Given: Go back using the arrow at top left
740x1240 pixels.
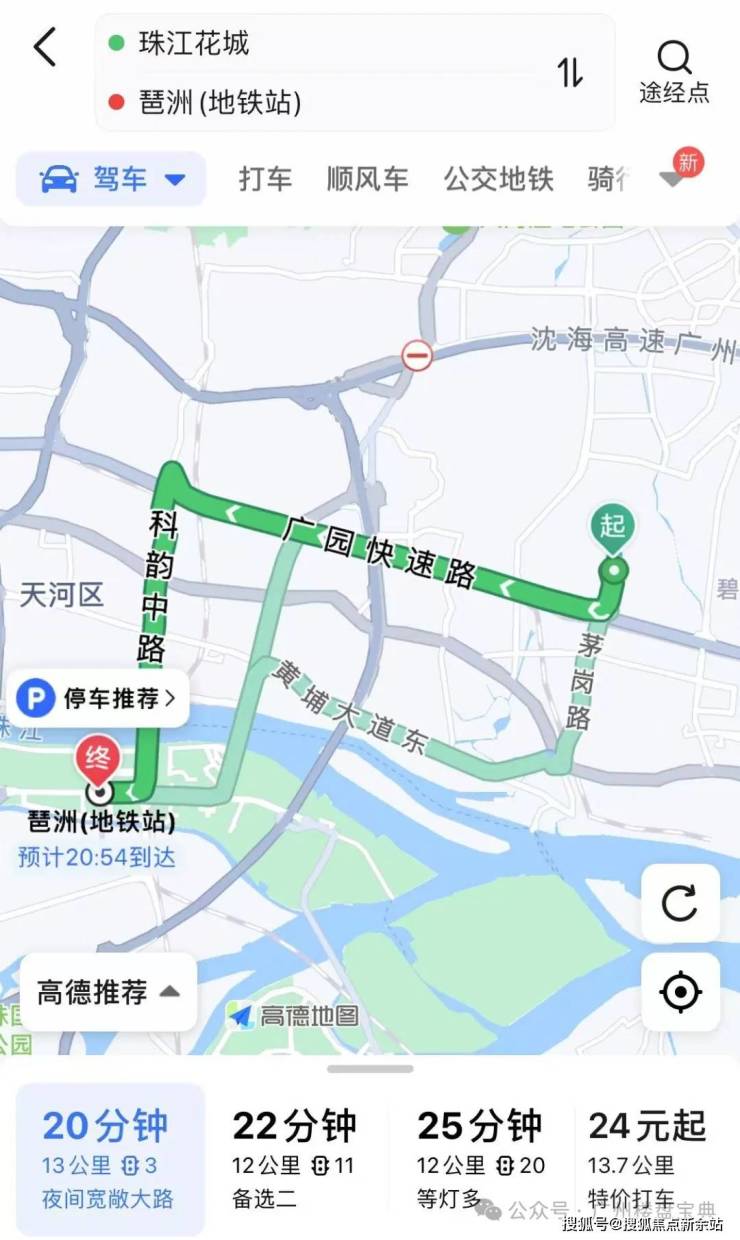Looking at the screenshot, I should pos(46,47).
